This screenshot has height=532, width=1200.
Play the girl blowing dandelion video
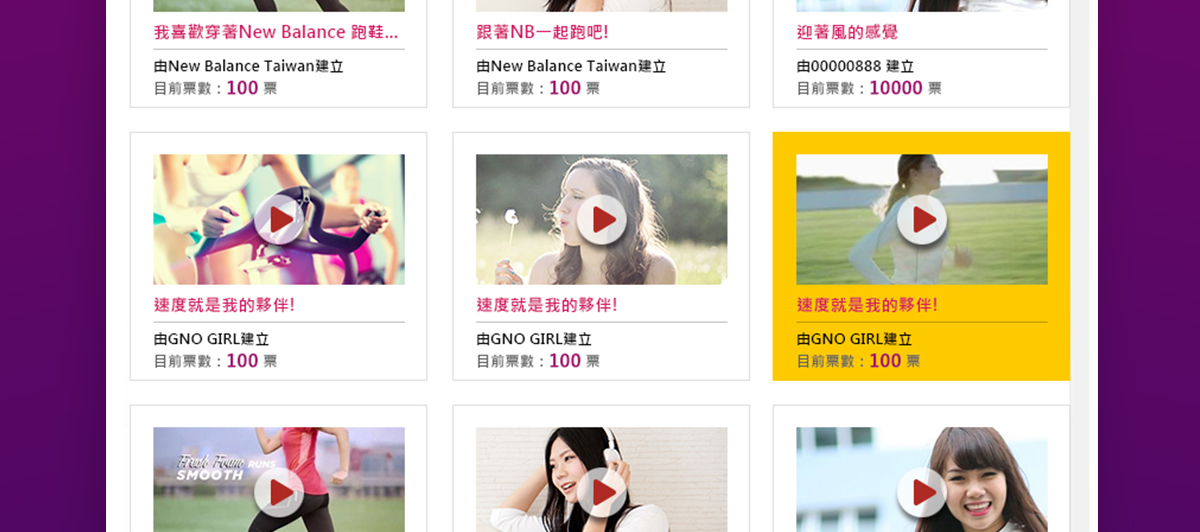(602, 220)
